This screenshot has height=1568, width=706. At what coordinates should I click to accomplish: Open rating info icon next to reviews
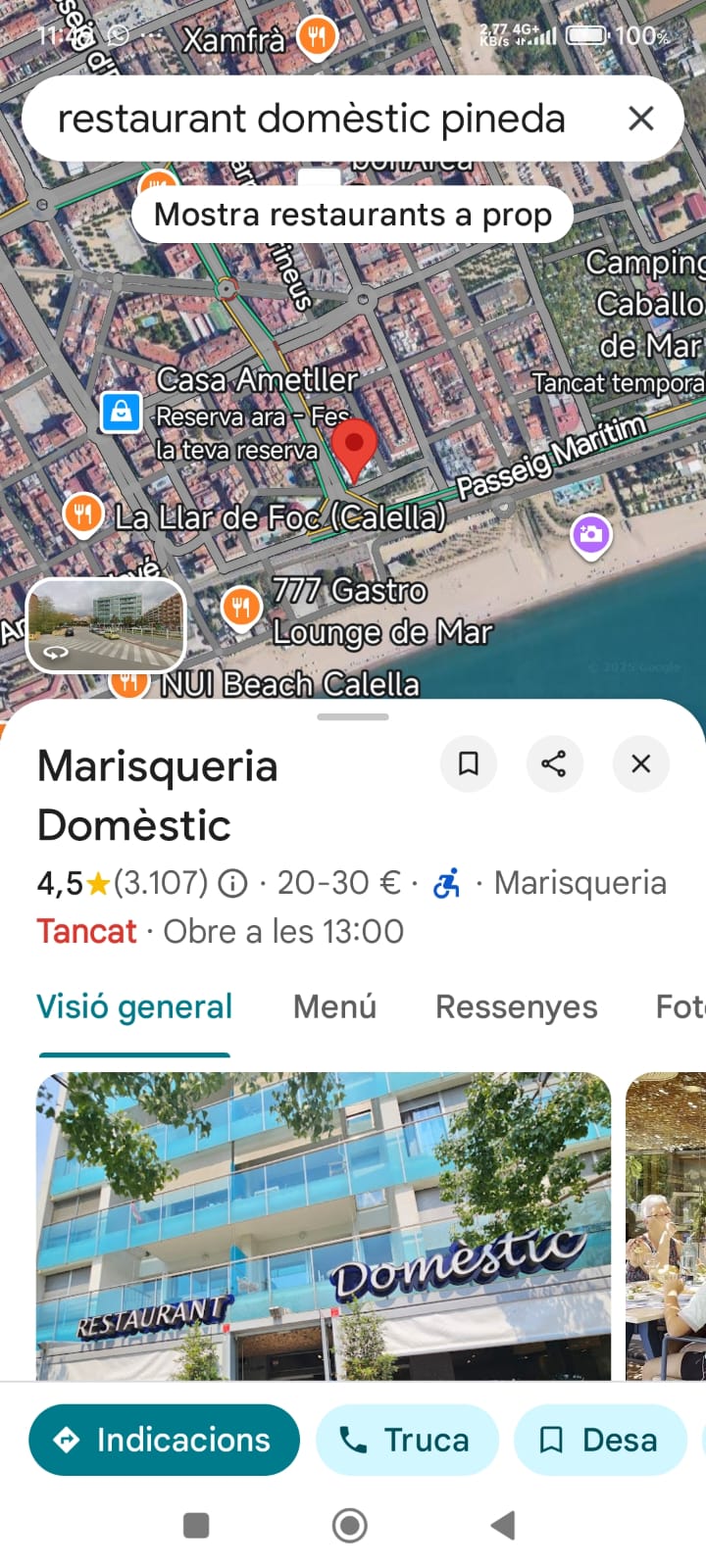point(232,884)
